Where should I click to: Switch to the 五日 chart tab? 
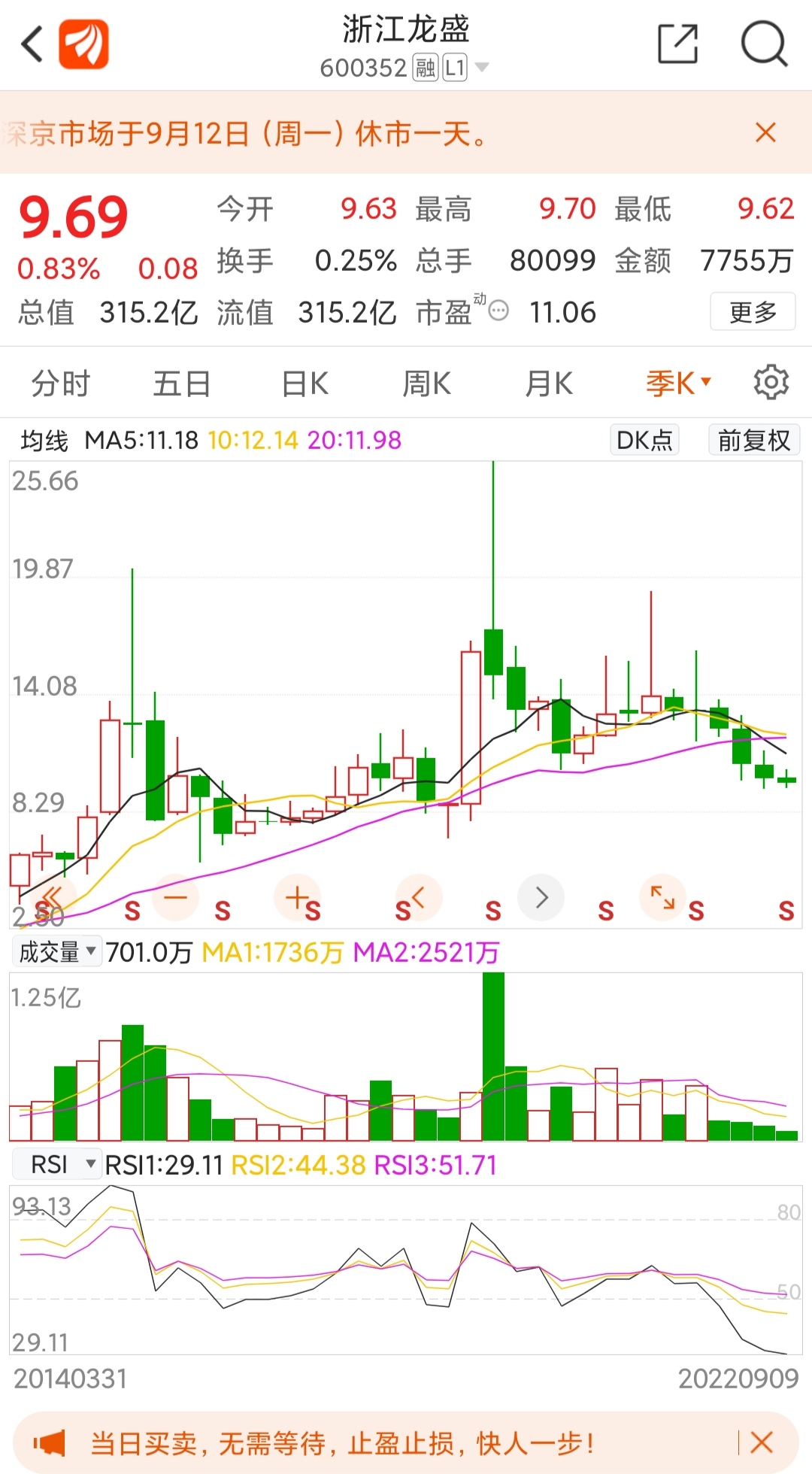pyautogui.click(x=182, y=384)
